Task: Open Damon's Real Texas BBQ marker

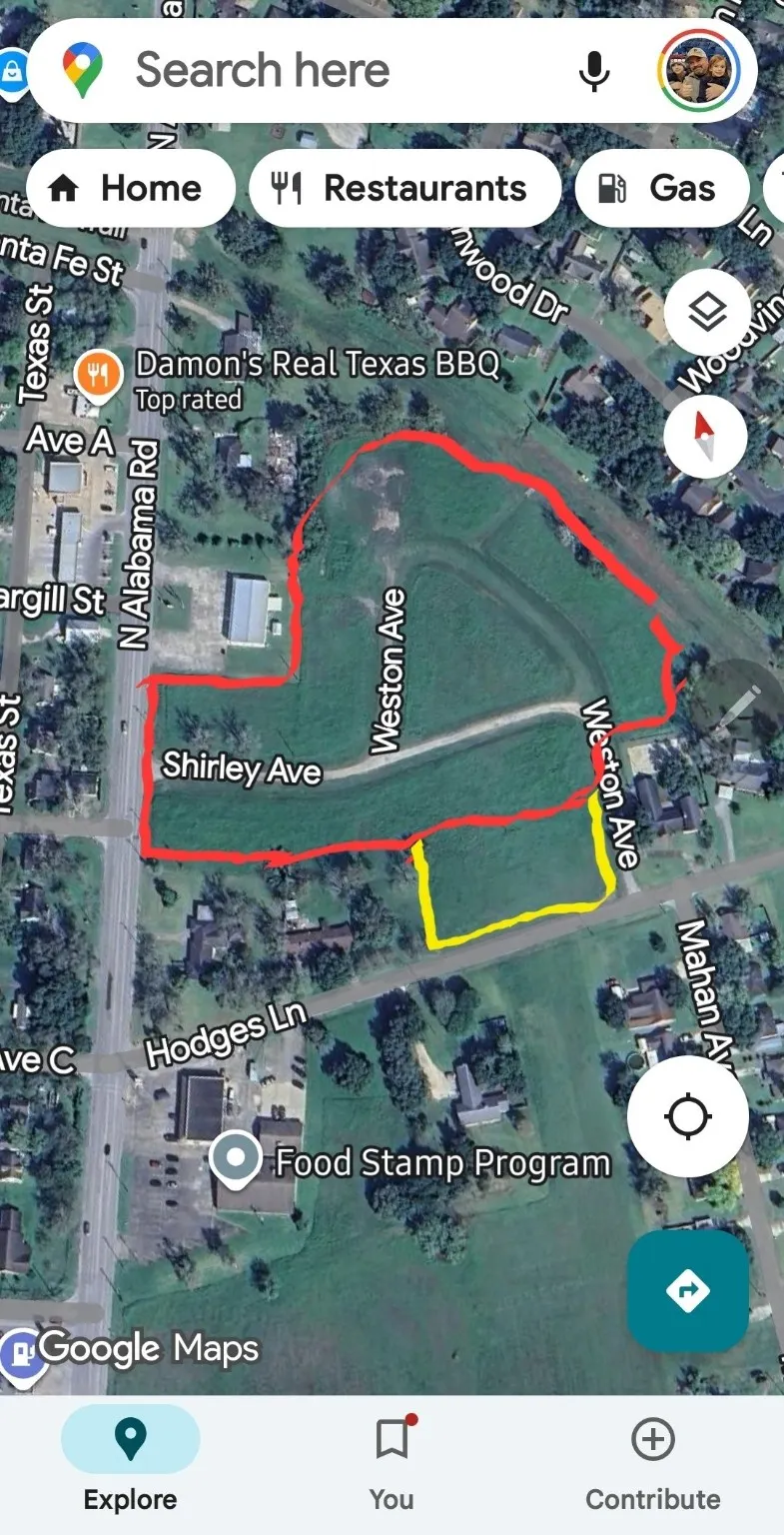Action: pos(98,375)
